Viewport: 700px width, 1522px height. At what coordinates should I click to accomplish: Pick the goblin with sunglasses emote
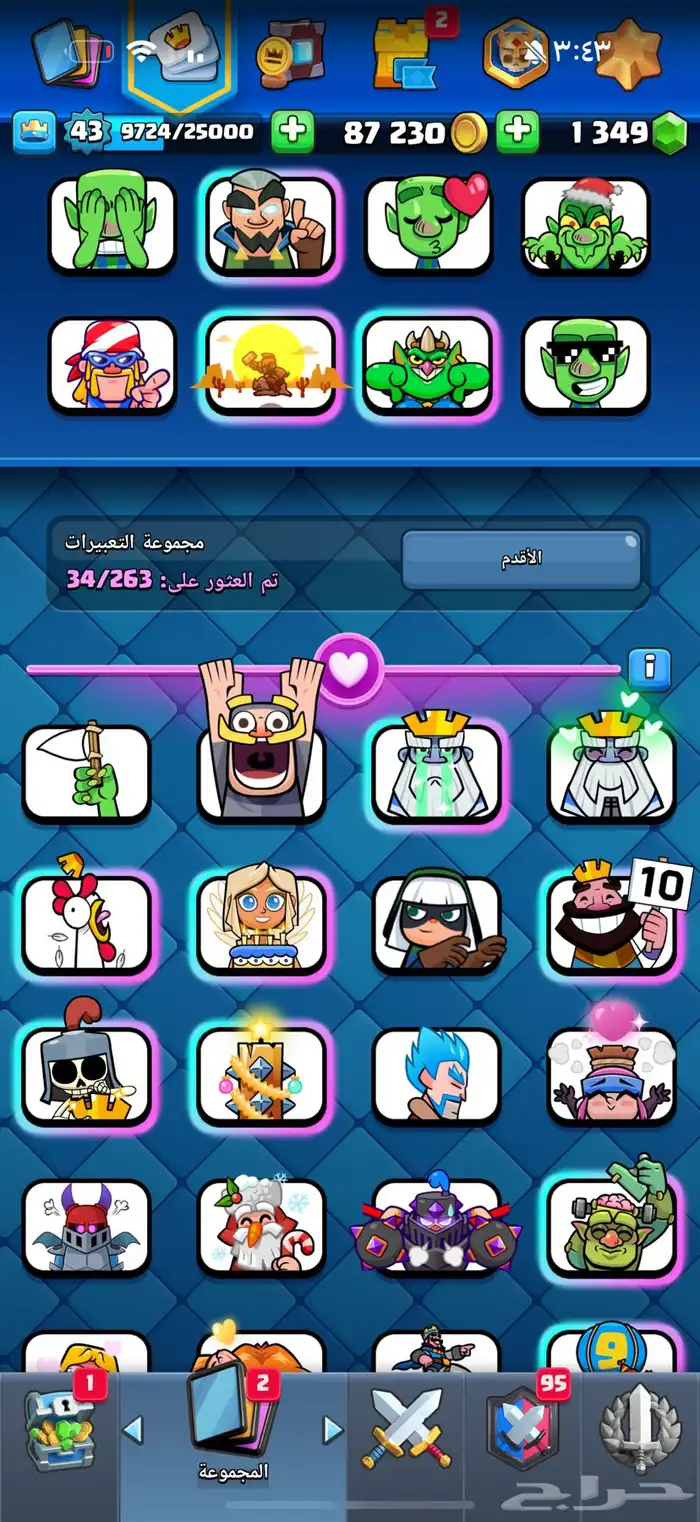pos(586,364)
